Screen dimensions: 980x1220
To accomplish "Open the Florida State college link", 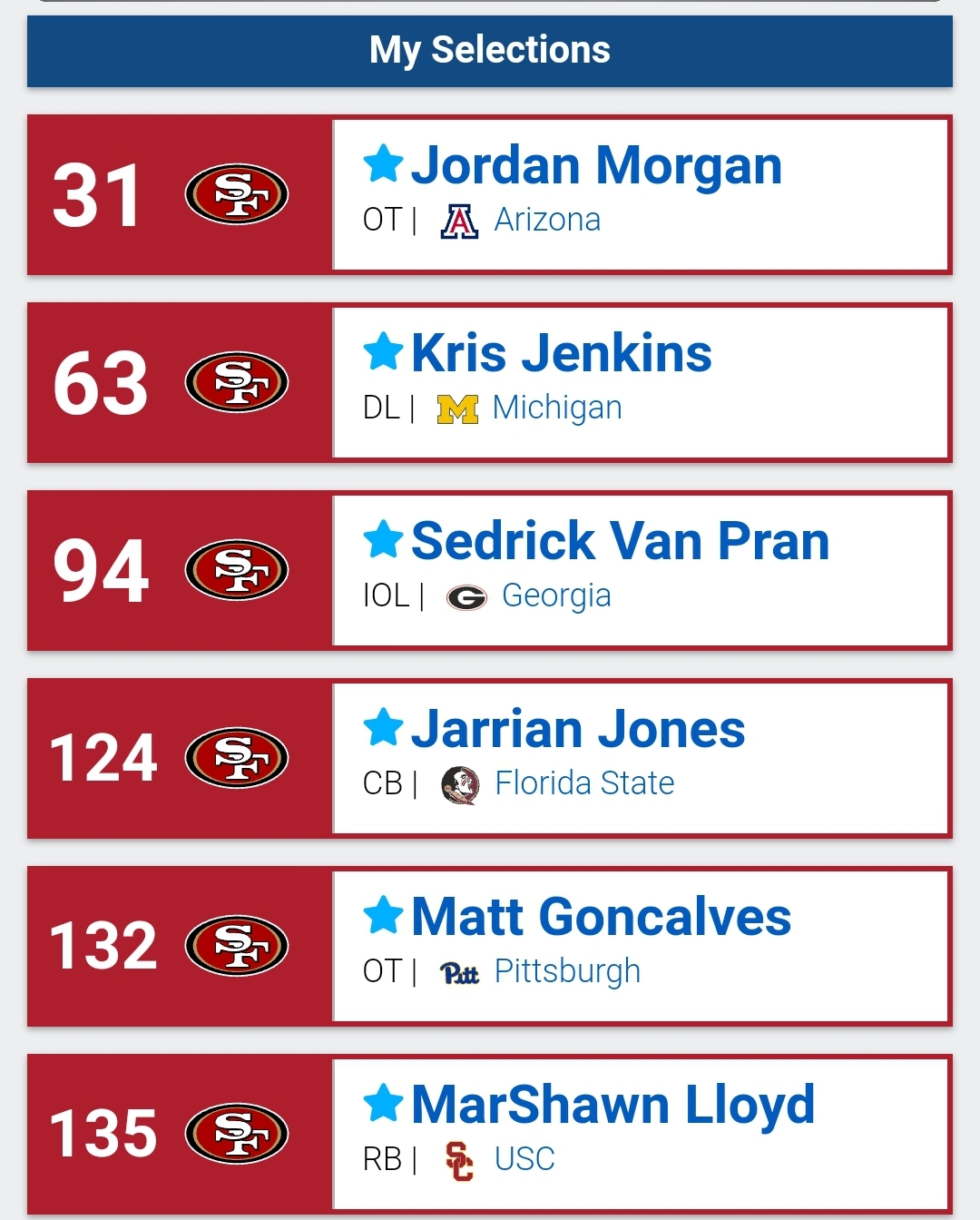I will (583, 783).
